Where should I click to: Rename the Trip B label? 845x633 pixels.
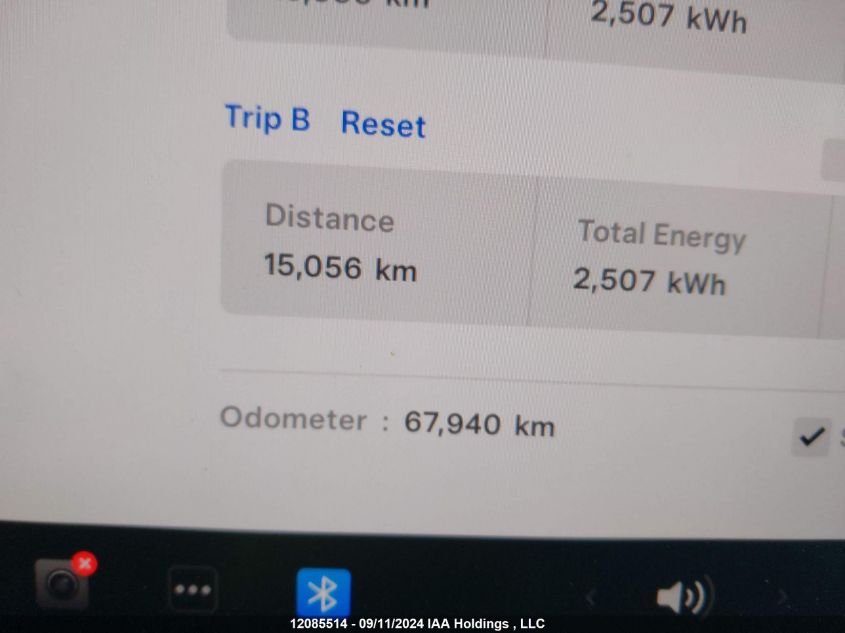267,118
